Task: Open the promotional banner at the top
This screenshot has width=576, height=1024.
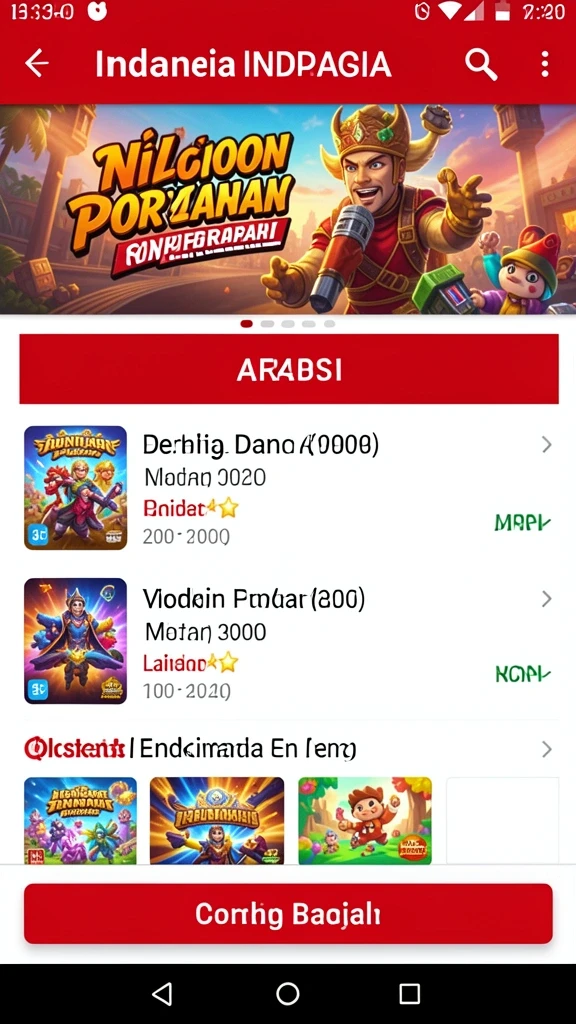Action: 288,209
